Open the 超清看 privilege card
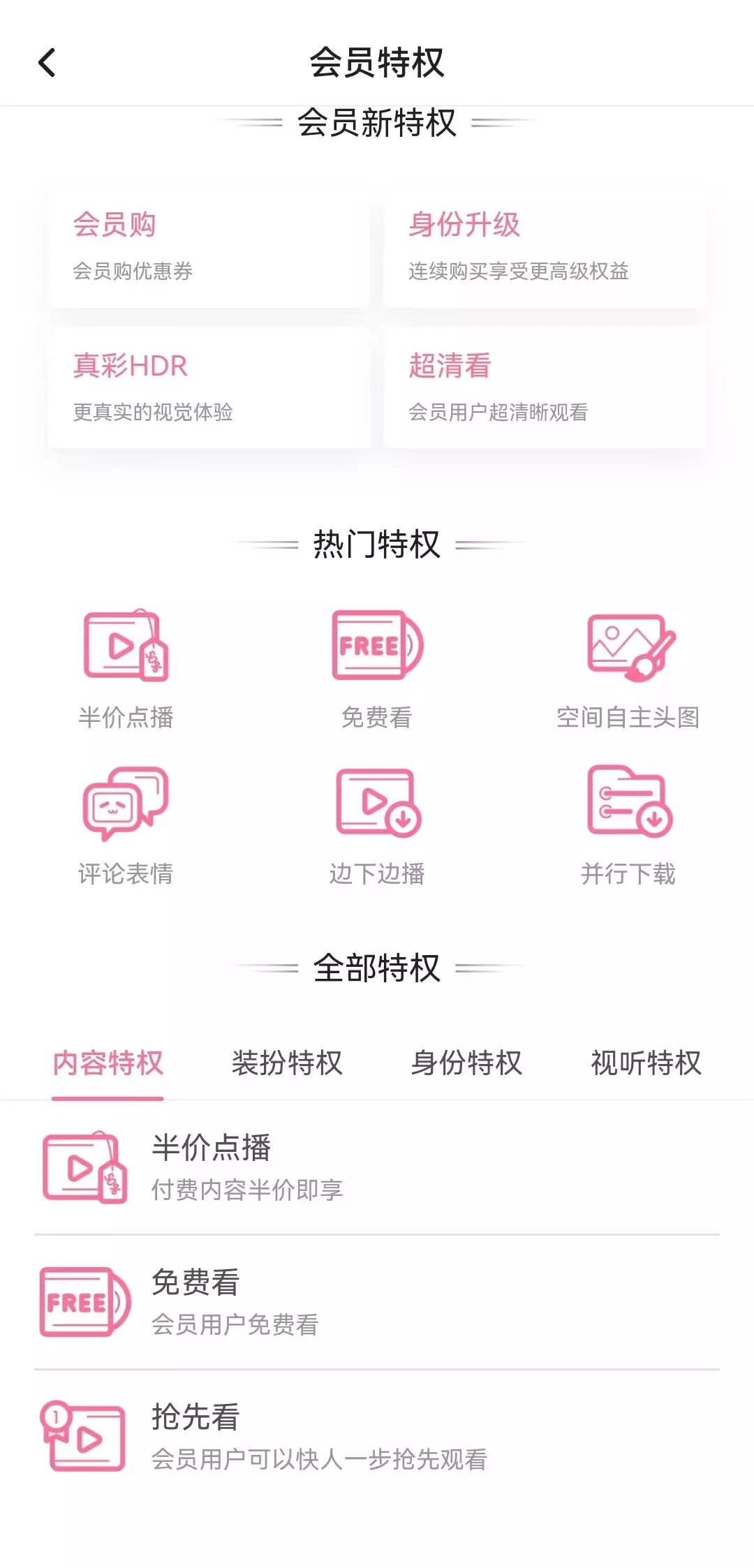Viewport: 754px width, 1568px height. [545, 387]
